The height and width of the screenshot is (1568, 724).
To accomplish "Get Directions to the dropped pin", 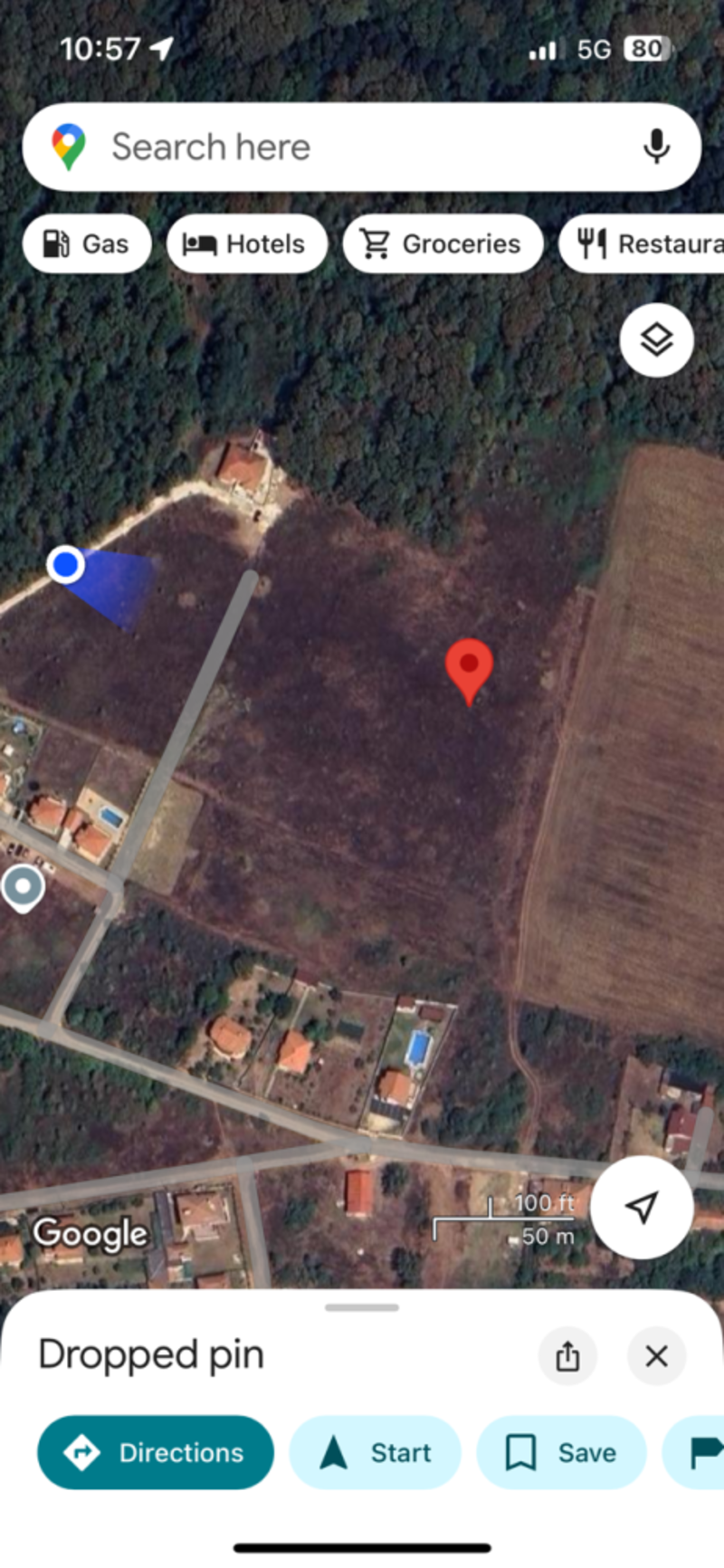I will [156, 1452].
